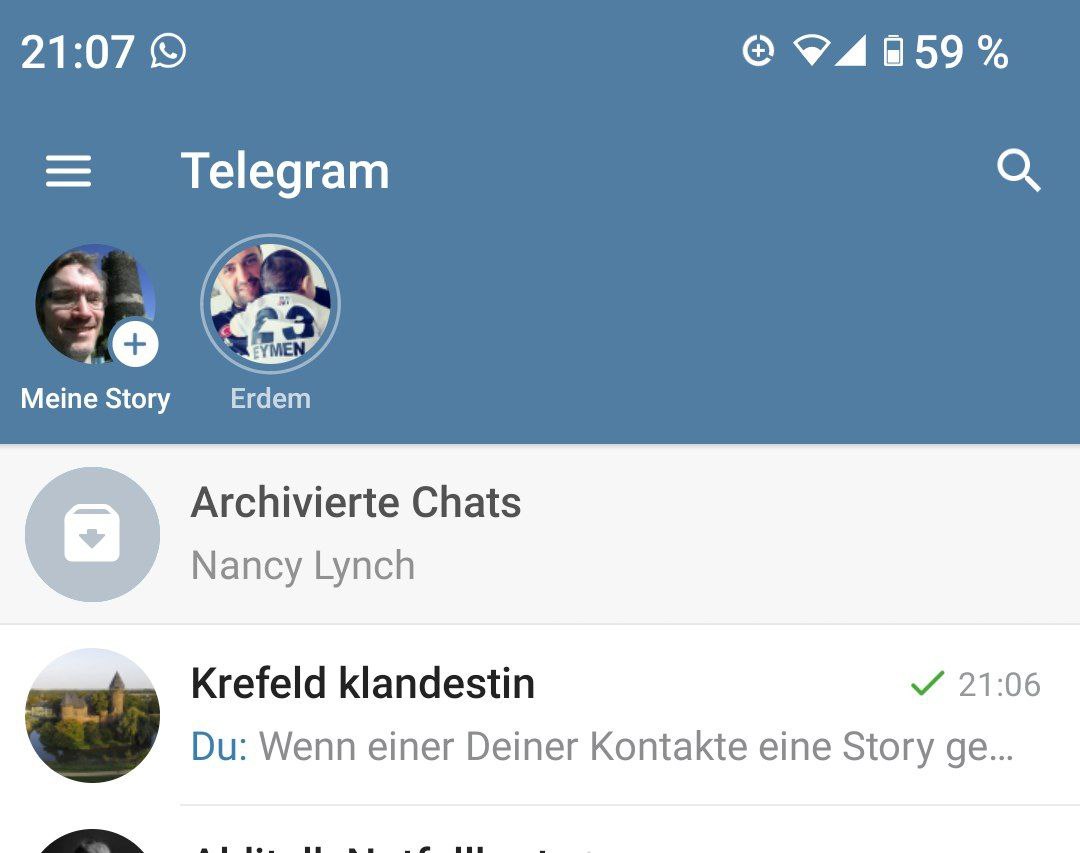Open the search icon
This screenshot has height=853, width=1080.
point(1018,172)
